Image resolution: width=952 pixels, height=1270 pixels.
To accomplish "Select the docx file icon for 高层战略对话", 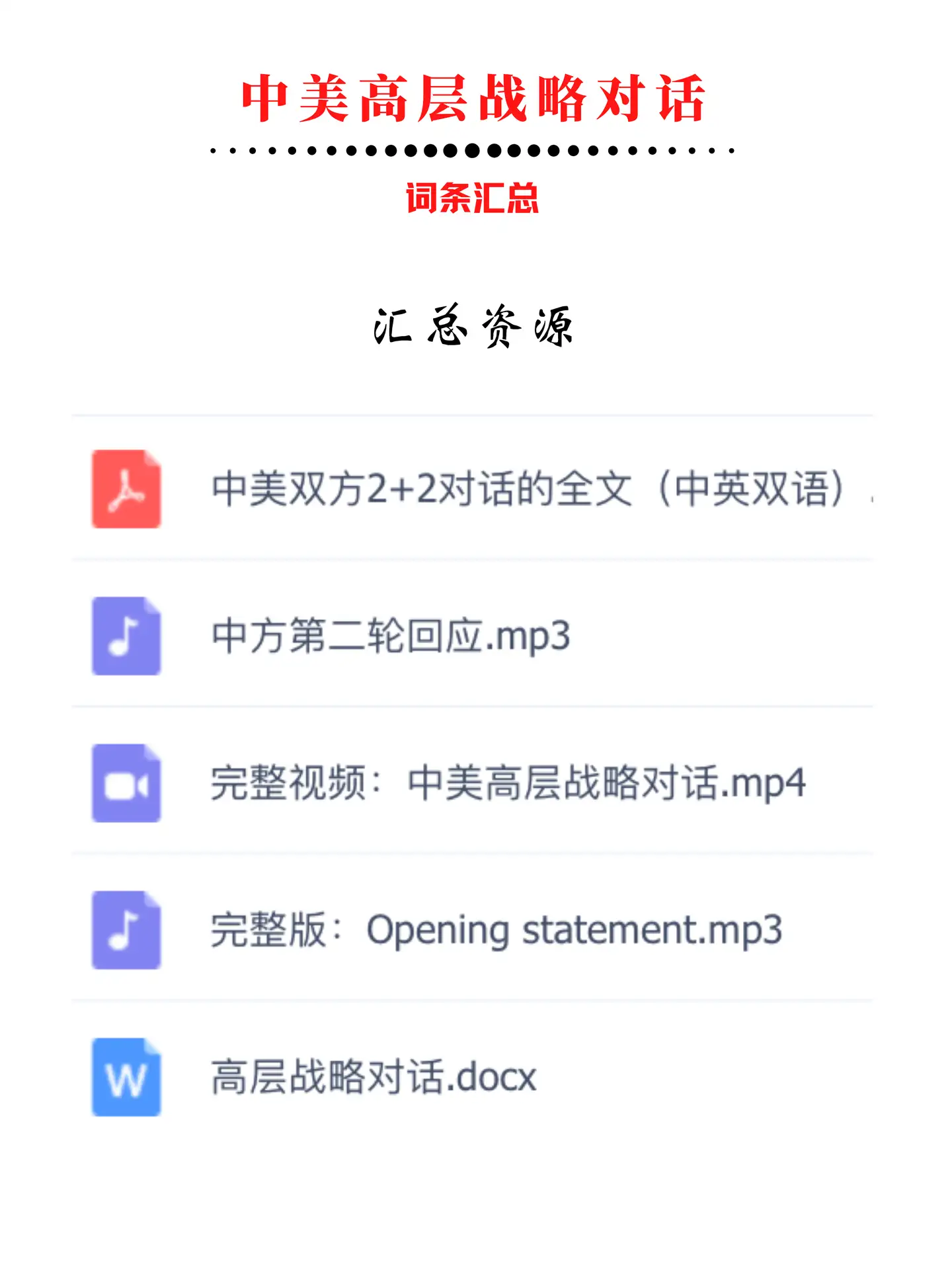I will (x=126, y=1075).
